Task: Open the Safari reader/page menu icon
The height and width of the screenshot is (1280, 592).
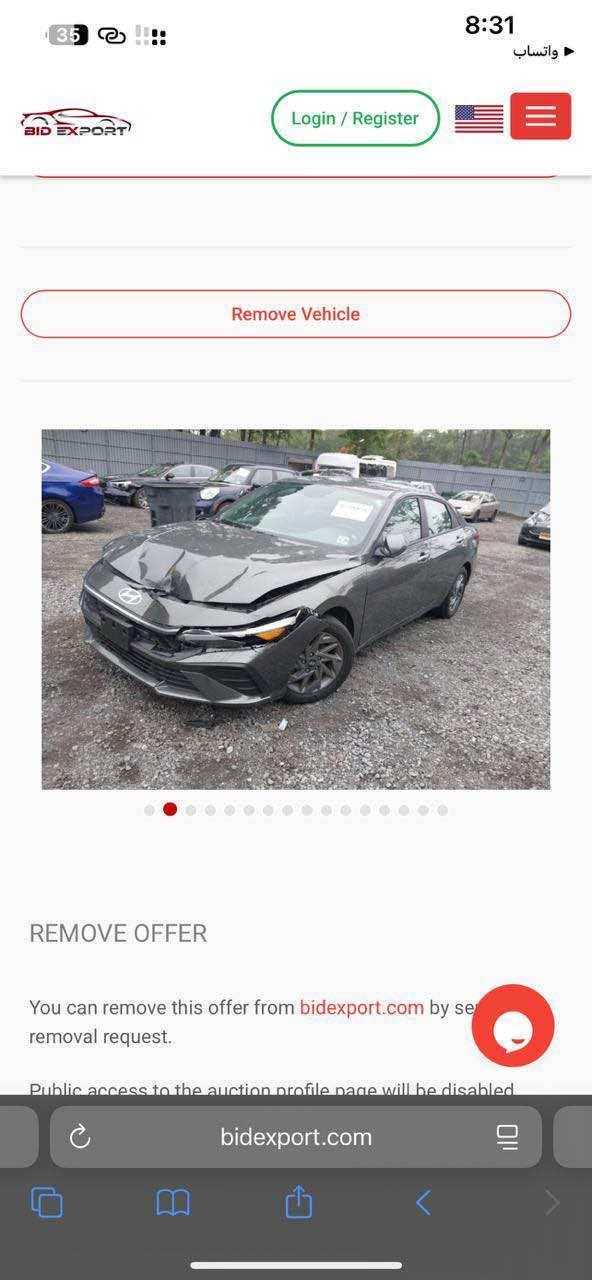Action: tap(507, 1137)
